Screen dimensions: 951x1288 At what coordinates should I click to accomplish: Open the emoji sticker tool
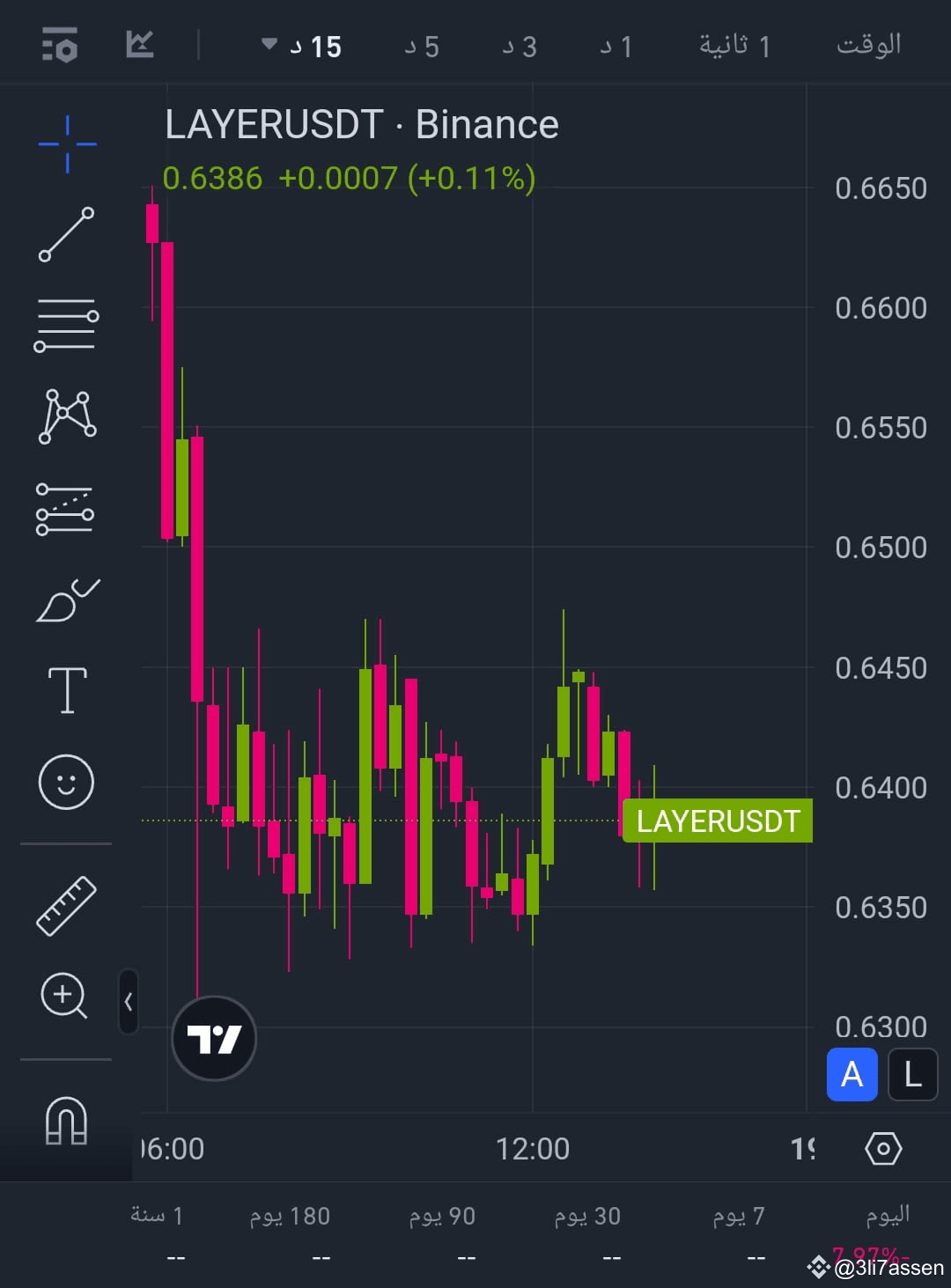coord(66,782)
